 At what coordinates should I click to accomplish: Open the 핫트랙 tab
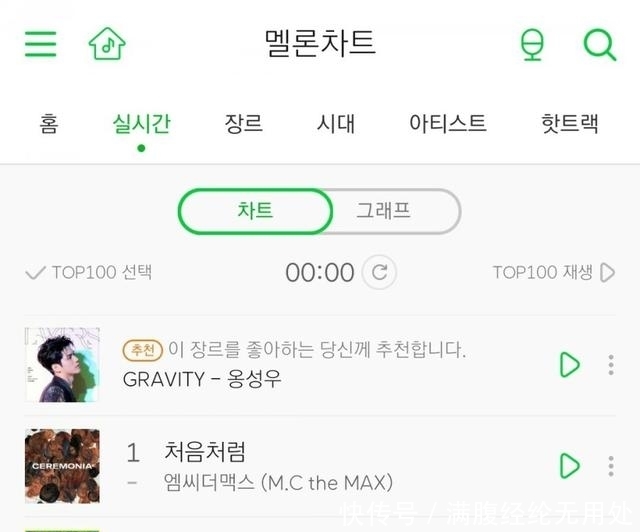coord(569,124)
